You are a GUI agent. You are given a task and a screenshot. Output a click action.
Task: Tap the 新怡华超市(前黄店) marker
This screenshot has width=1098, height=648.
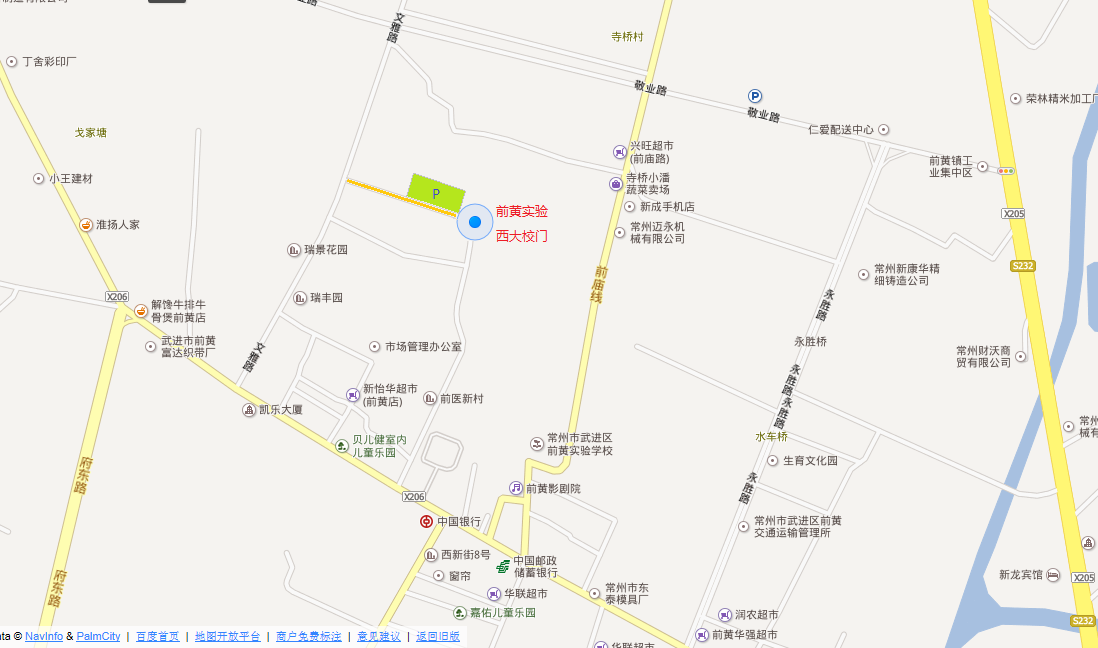pyautogui.click(x=352, y=395)
